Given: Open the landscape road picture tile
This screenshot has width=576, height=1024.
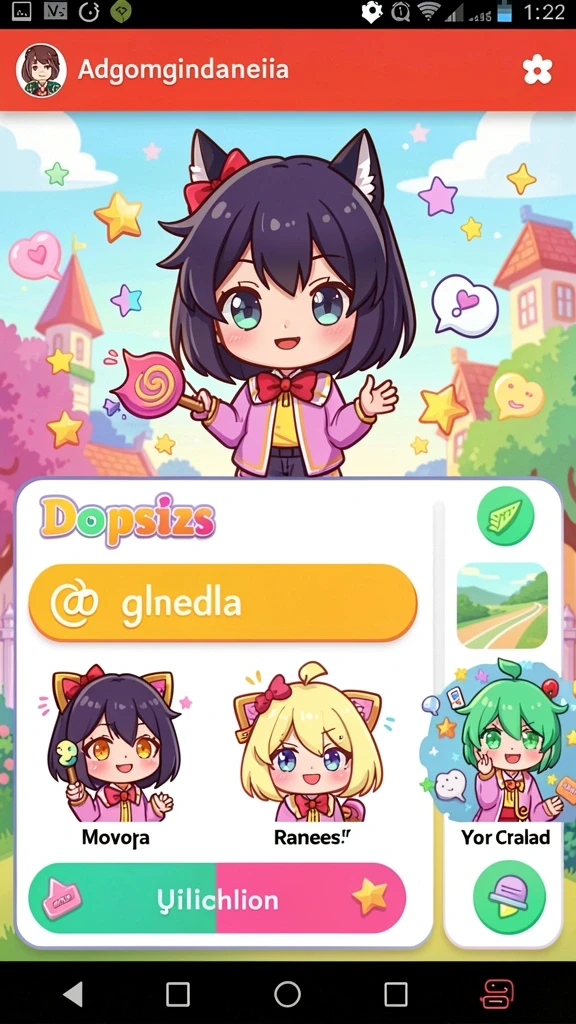Looking at the screenshot, I should point(502,605).
